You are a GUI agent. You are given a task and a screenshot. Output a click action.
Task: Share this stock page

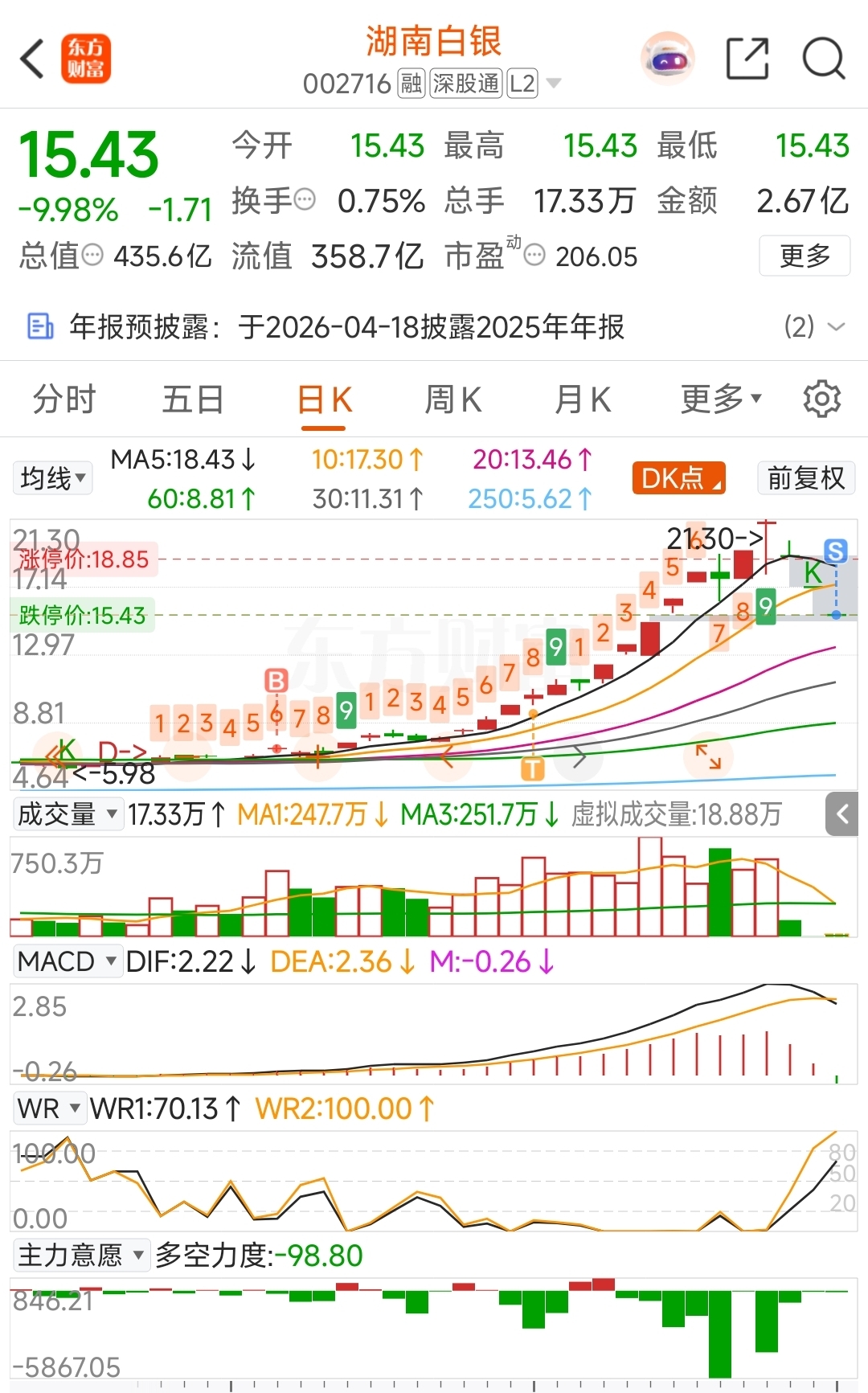747,59
